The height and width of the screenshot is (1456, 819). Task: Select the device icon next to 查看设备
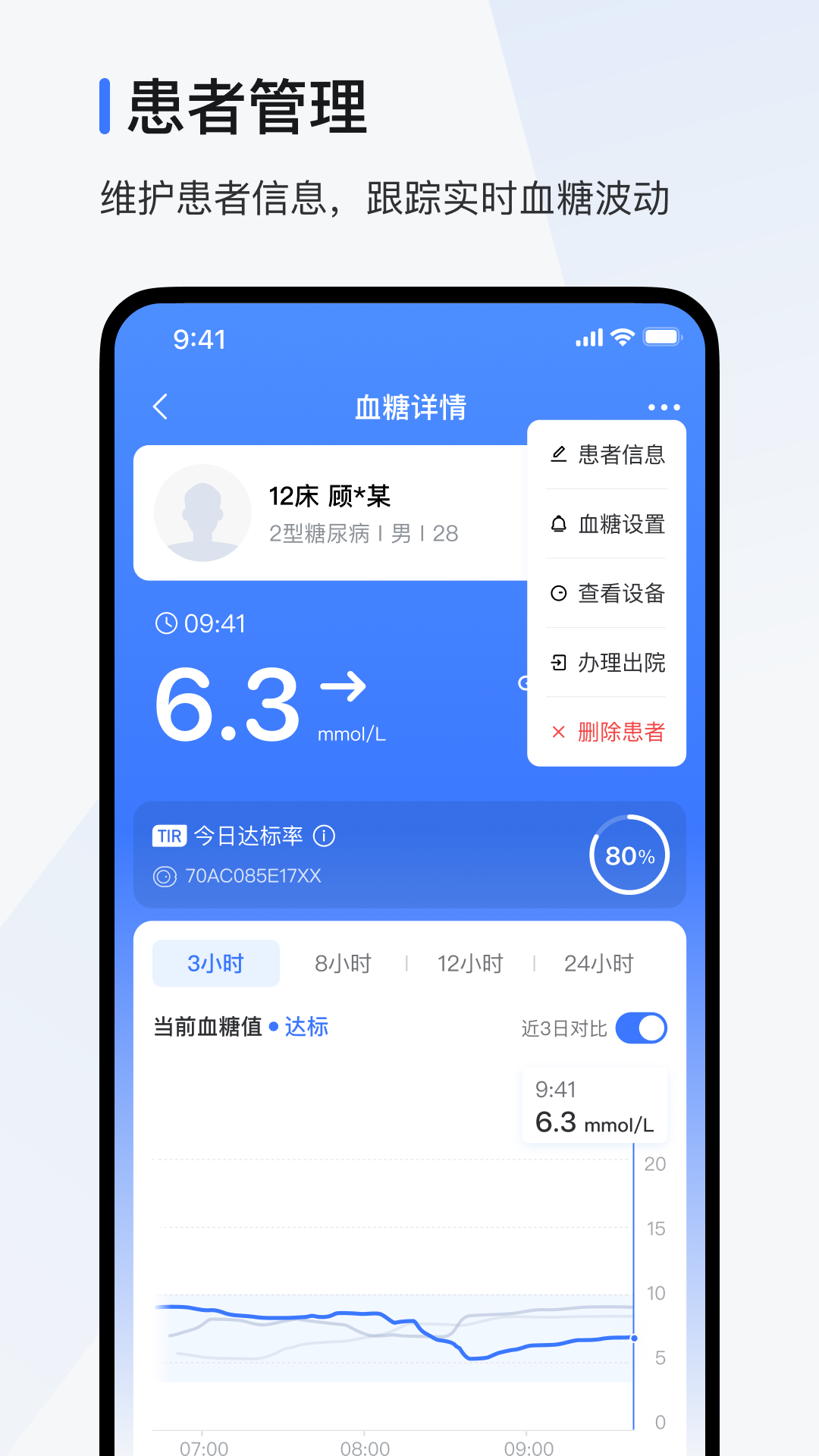559,594
